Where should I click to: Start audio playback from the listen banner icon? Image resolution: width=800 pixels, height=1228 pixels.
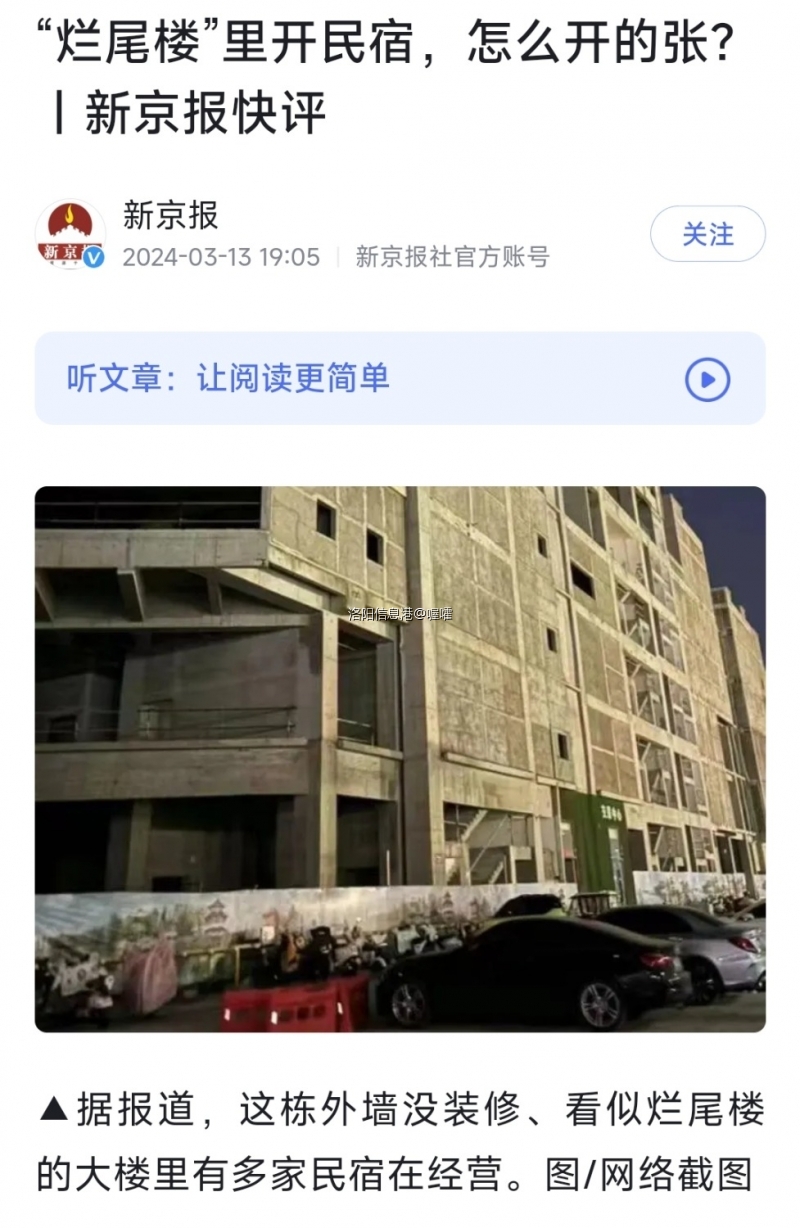(708, 380)
